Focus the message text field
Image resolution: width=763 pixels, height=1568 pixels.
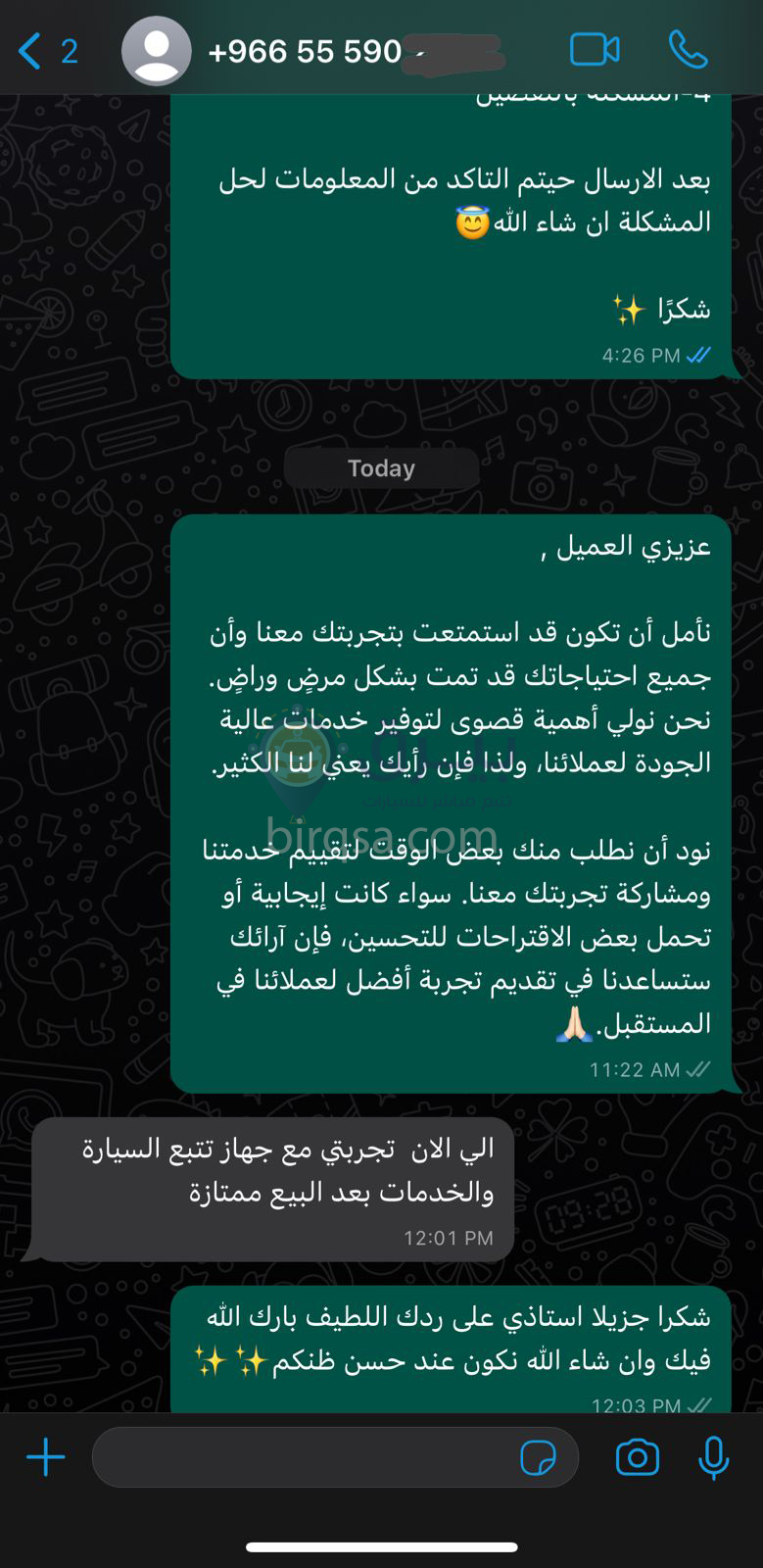pos(304,1457)
